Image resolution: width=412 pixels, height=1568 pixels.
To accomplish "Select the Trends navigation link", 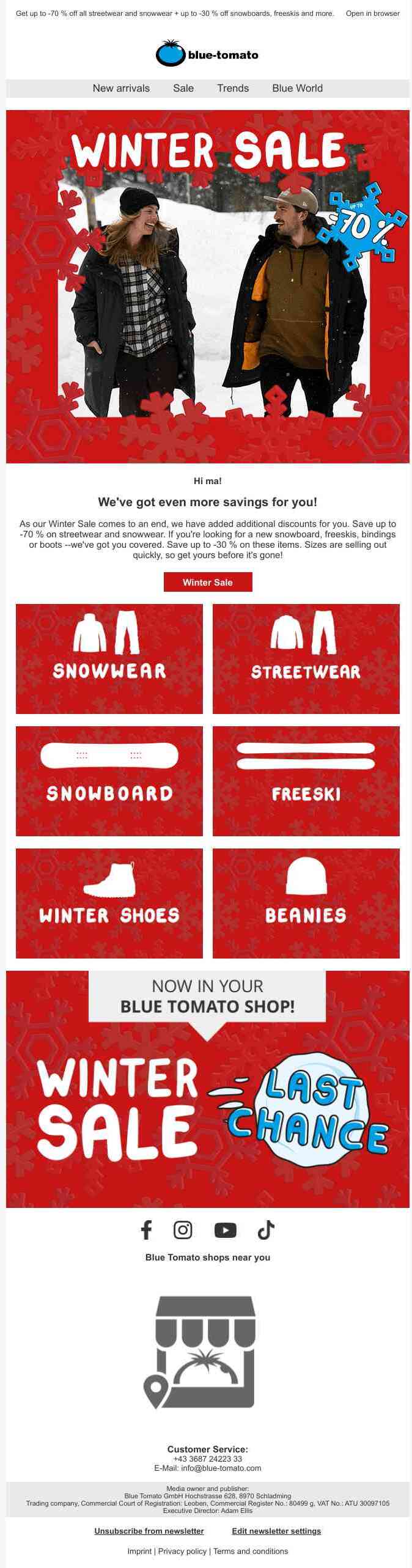I will [x=233, y=88].
